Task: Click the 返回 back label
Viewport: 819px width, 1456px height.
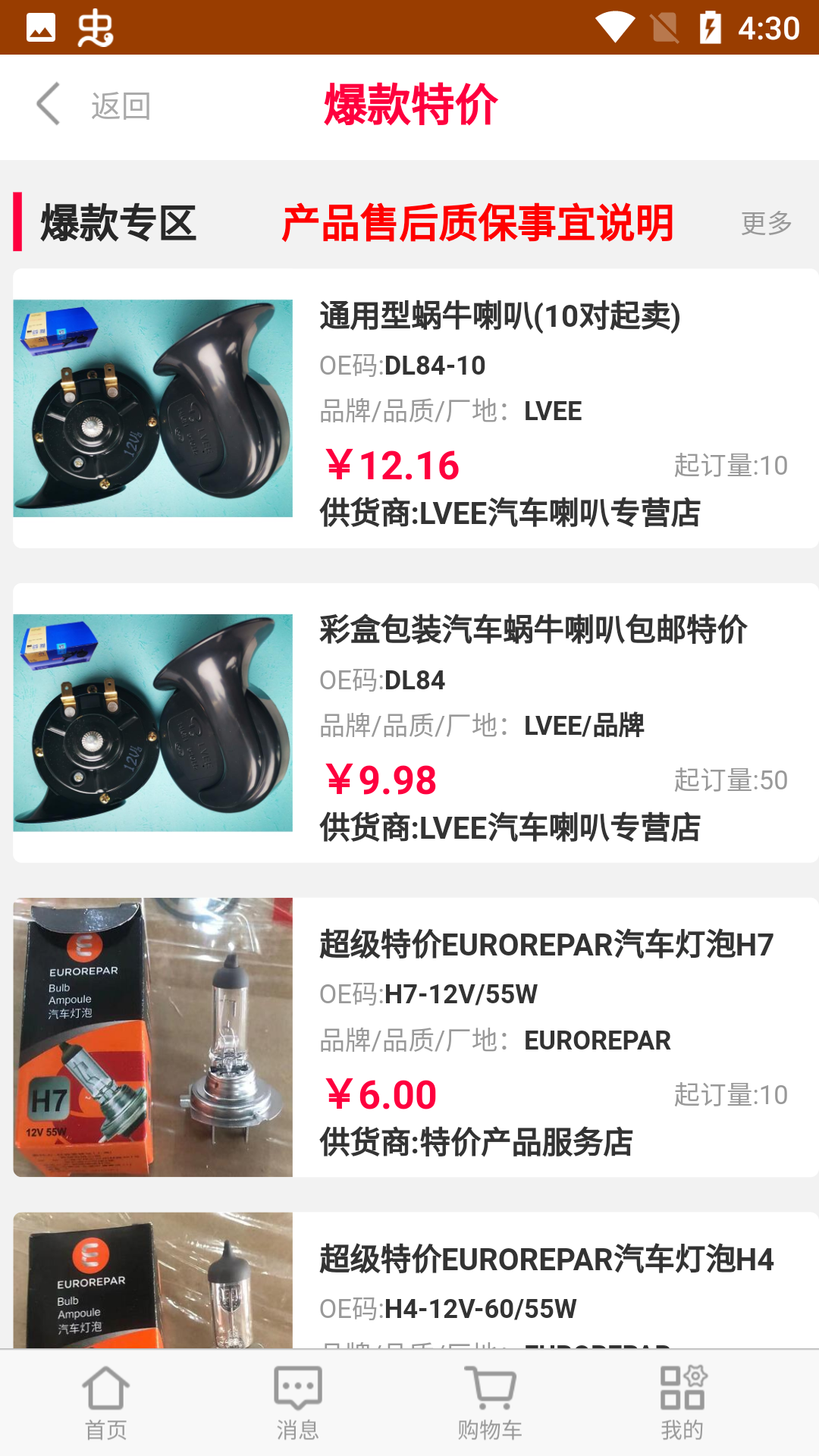Action: 121,104
